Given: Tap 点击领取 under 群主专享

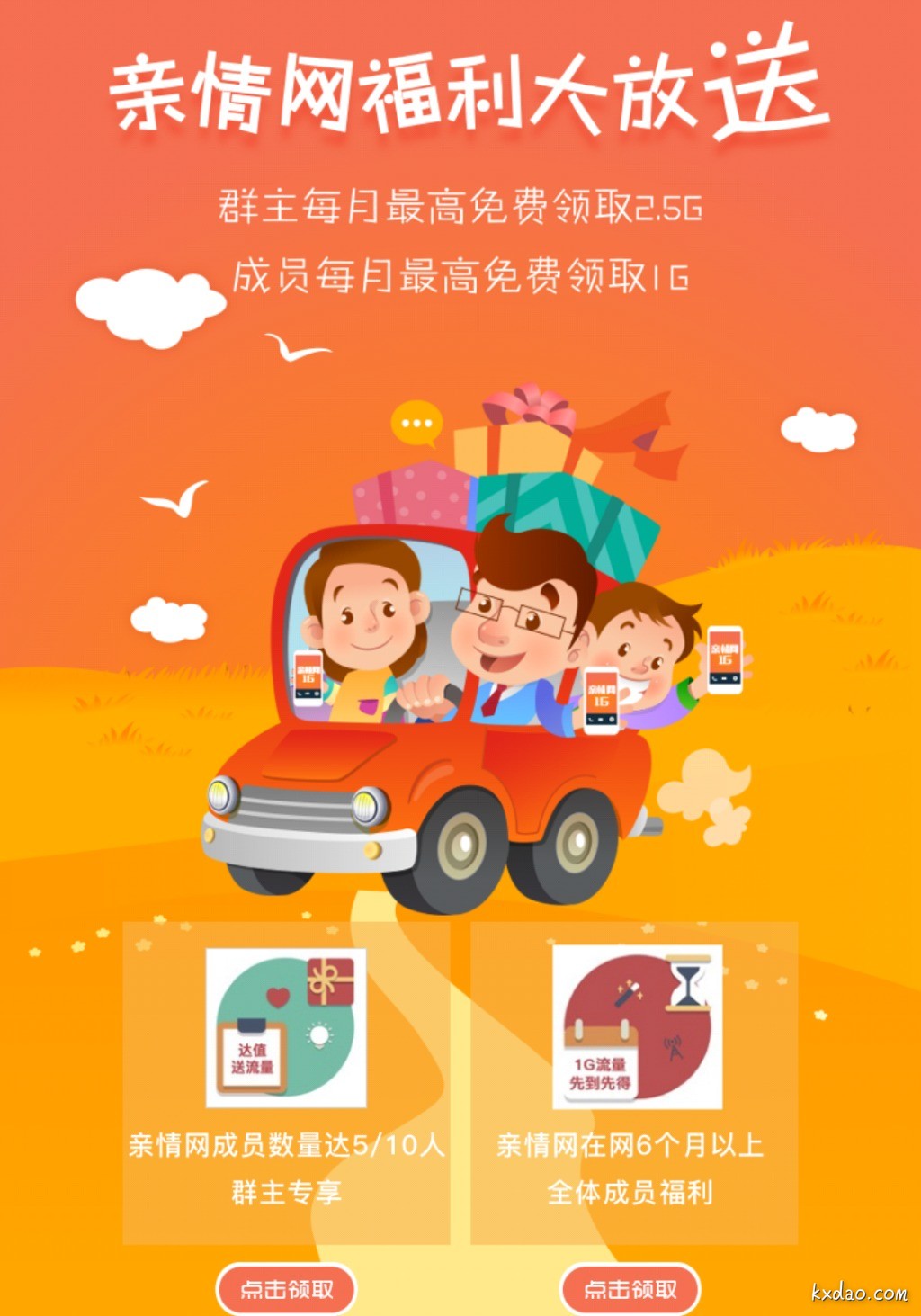Looking at the screenshot, I should [286, 1289].
